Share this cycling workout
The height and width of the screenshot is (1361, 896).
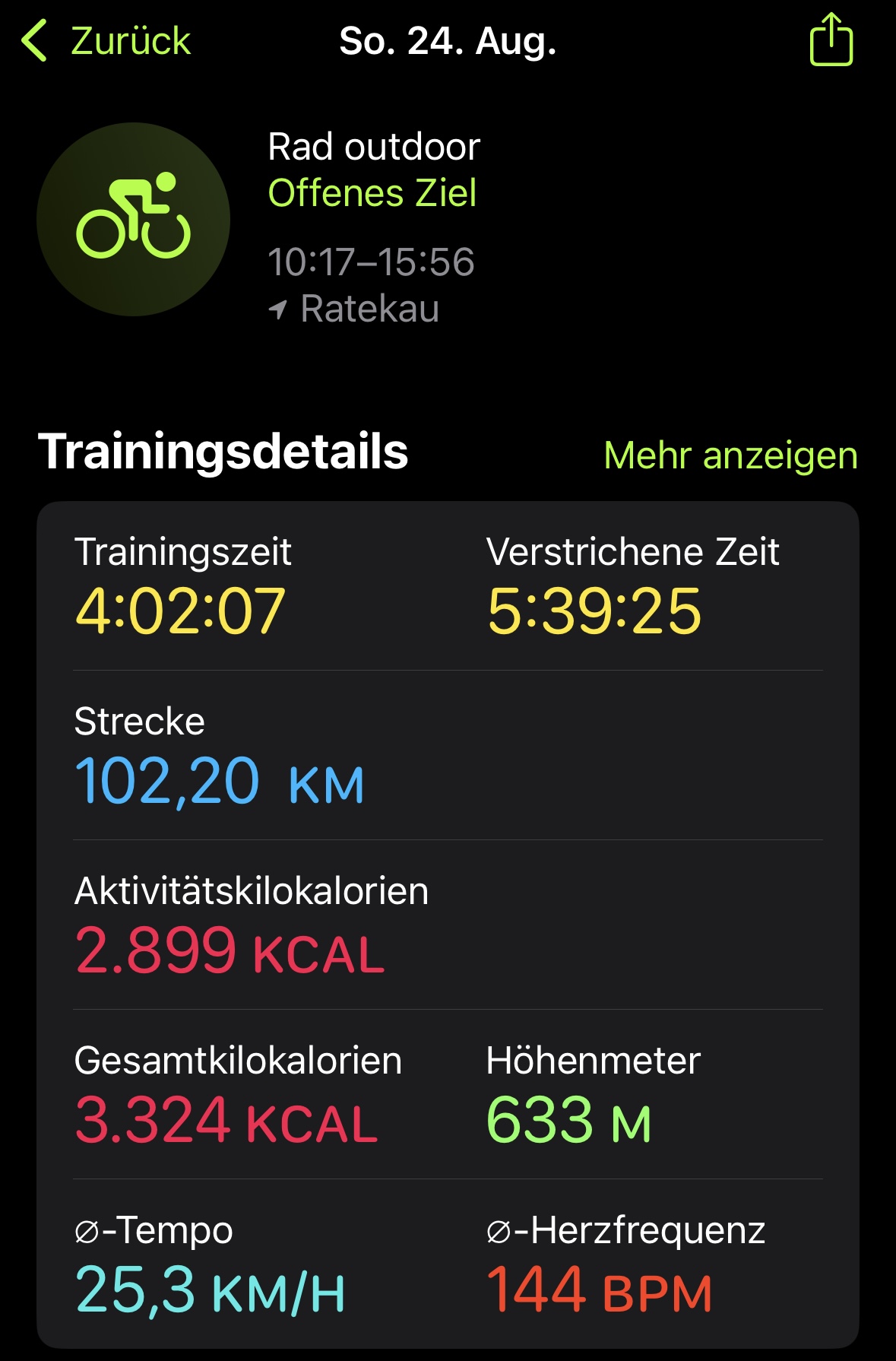click(831, 40)
